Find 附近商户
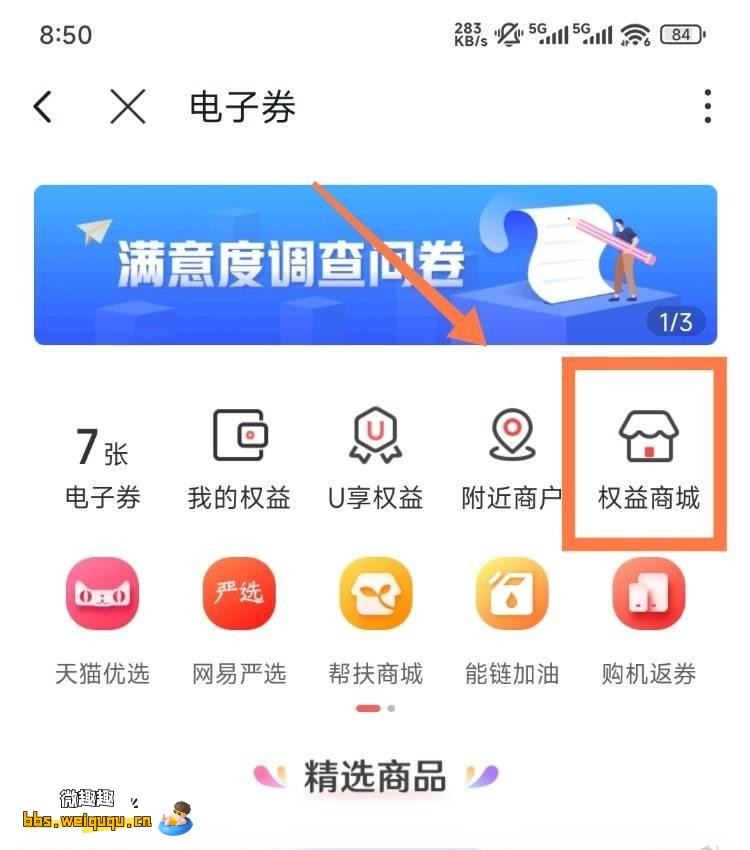750x850 pixels. (x=512, y=460)
